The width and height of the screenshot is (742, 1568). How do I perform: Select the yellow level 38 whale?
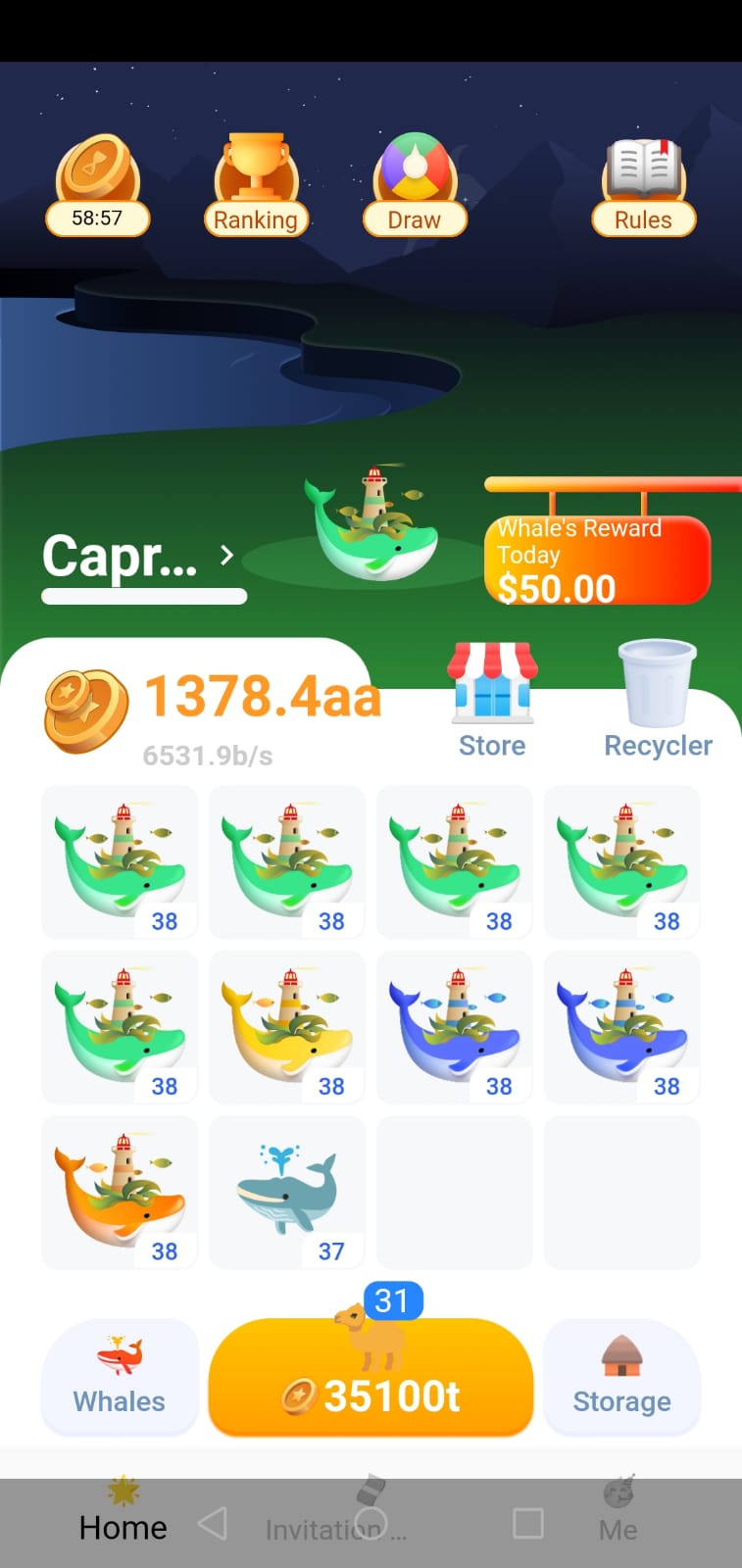[x=287, y=1026]
